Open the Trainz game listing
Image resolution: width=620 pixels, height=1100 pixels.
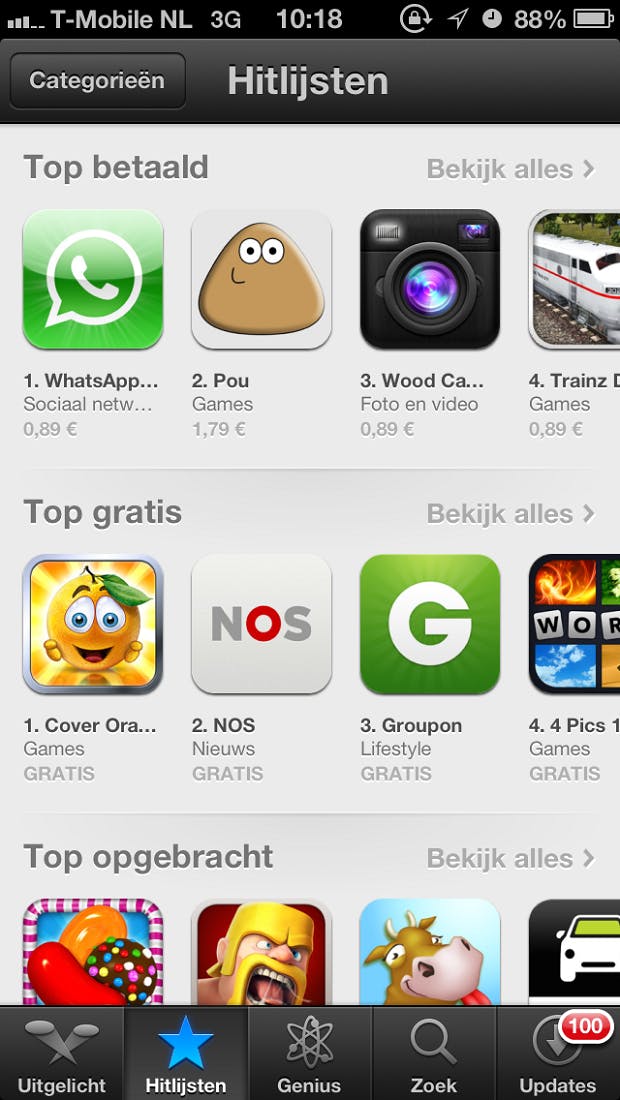click(x=574, y=280)
